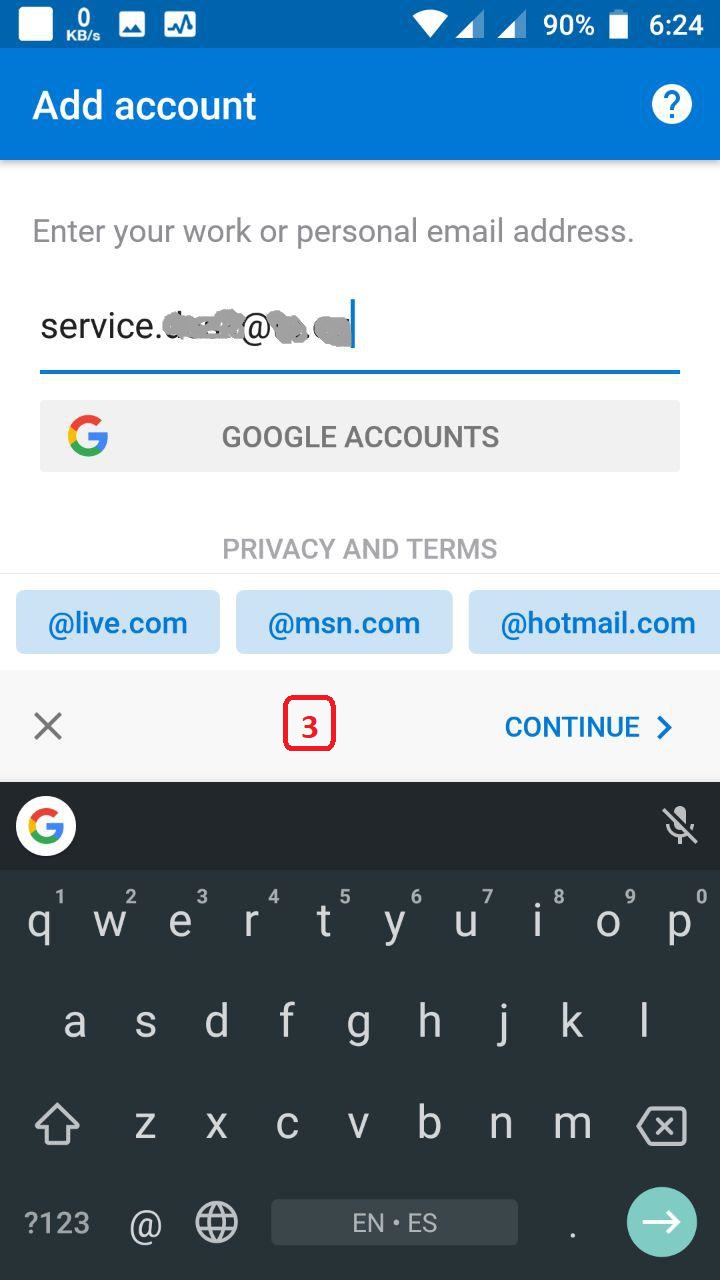Open the emoji/symbols layout with ?123 key

[x=55, y=1221]
